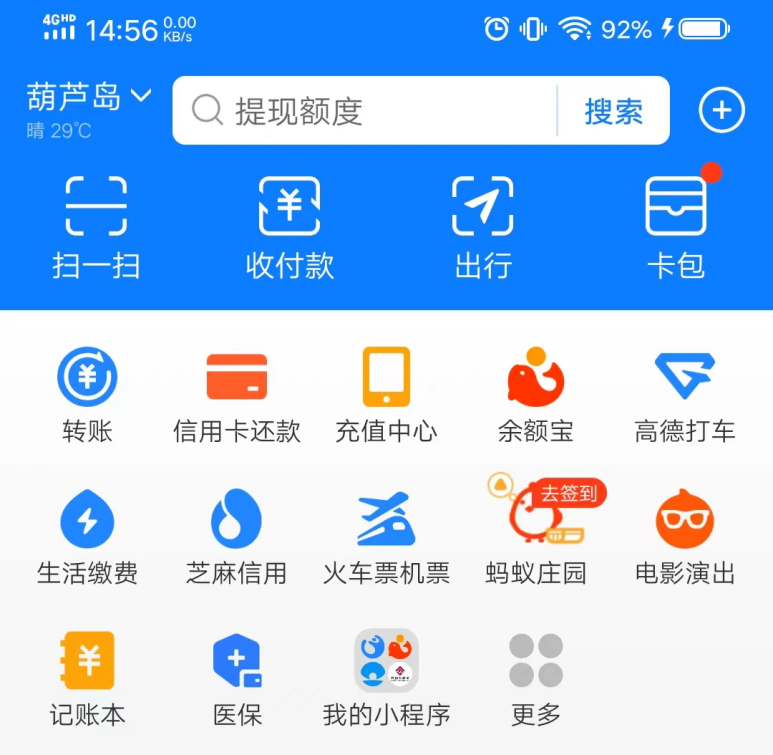Open 我的小程序 mini programs

pos(386,678)
